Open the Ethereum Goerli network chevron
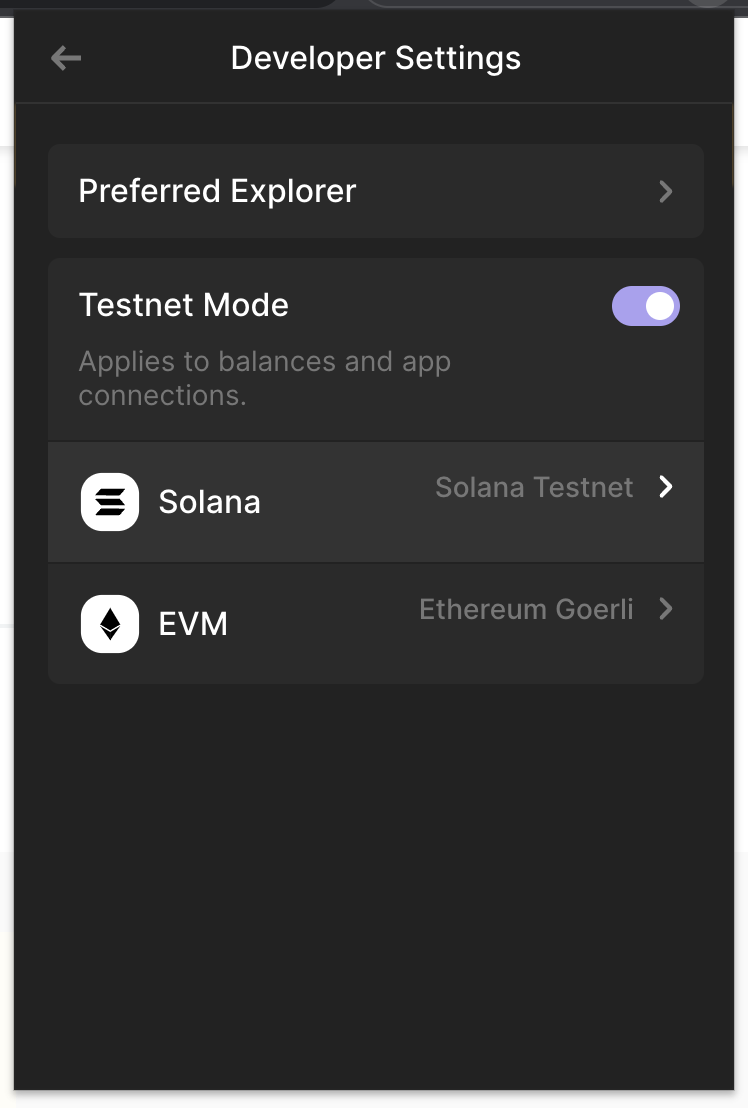 pyautogui.click(x=666, y=609)
